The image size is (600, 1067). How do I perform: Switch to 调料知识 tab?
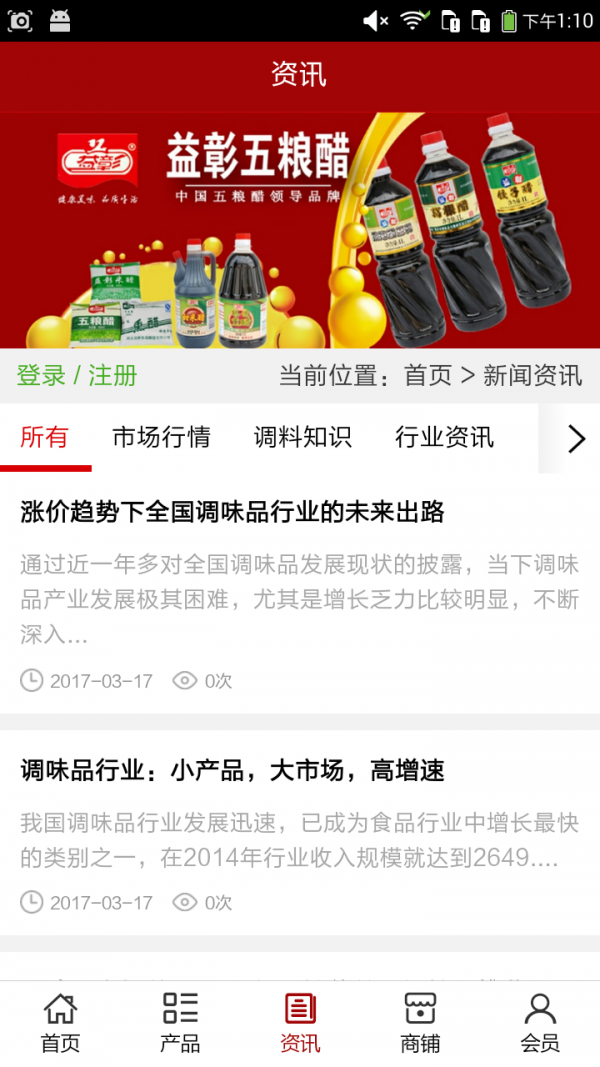pos(303,438)
